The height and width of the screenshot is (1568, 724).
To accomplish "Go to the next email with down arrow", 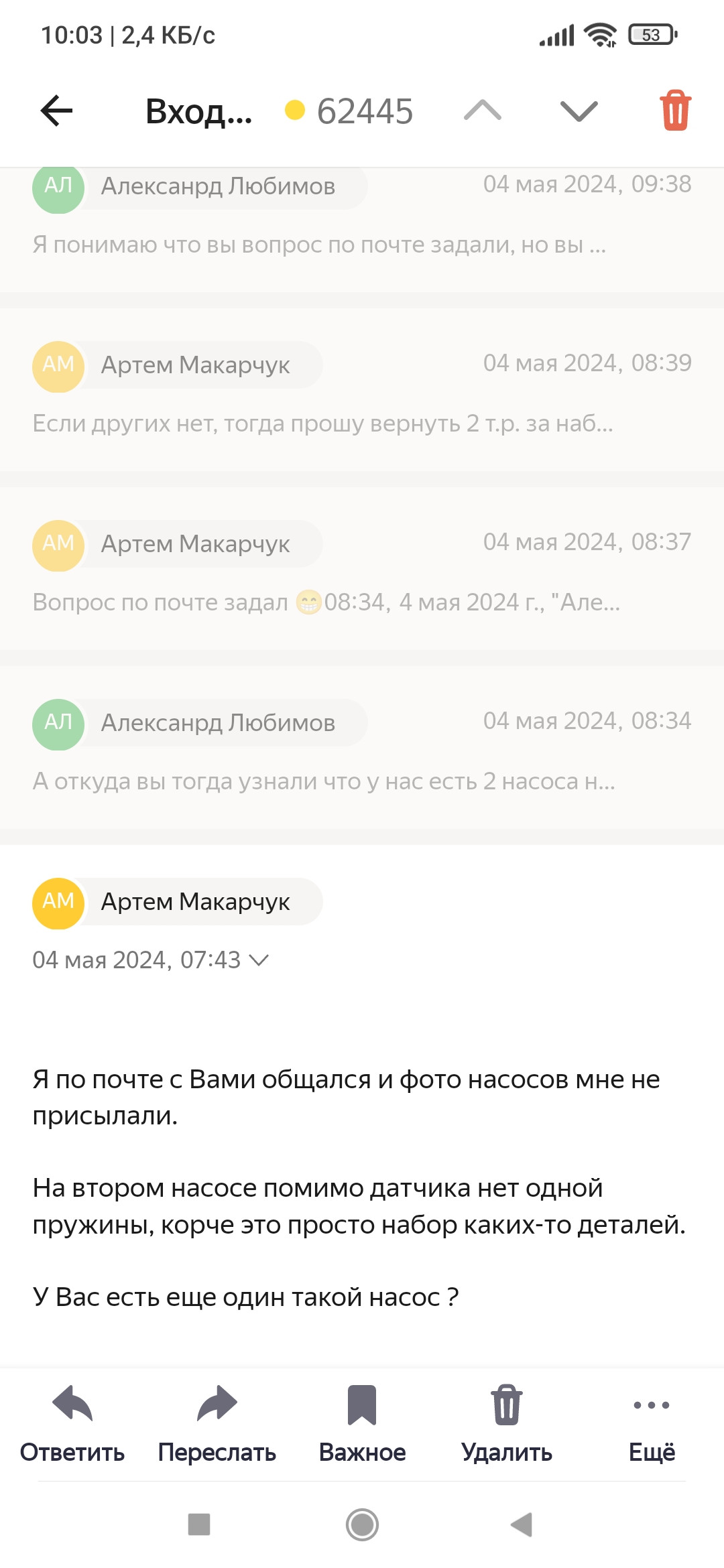I will (579, 111).
